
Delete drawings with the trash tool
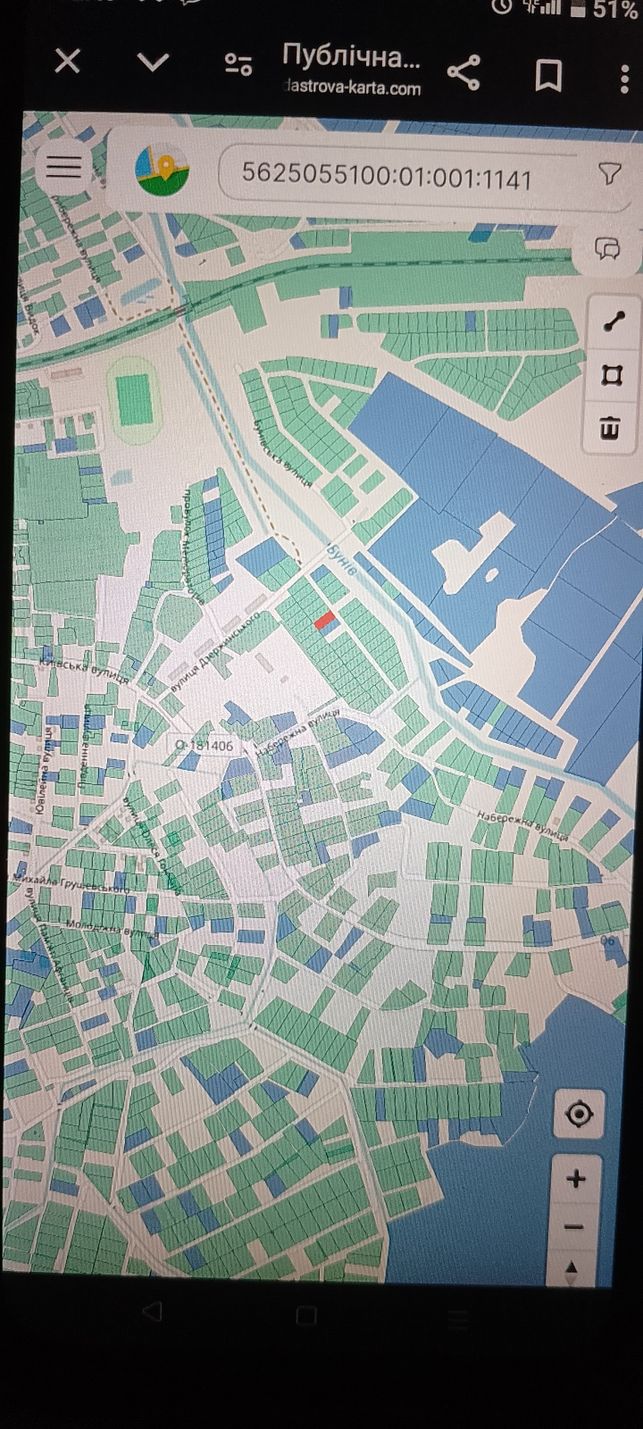pos(612,429)
